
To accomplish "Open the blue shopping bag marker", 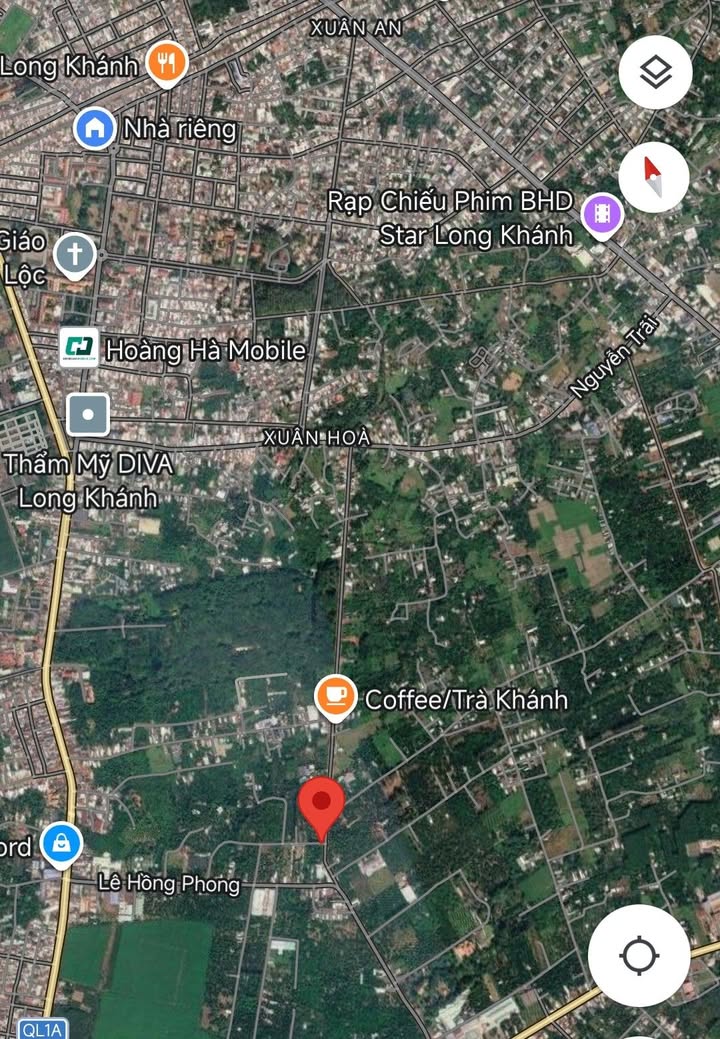I will coord(61,845).
